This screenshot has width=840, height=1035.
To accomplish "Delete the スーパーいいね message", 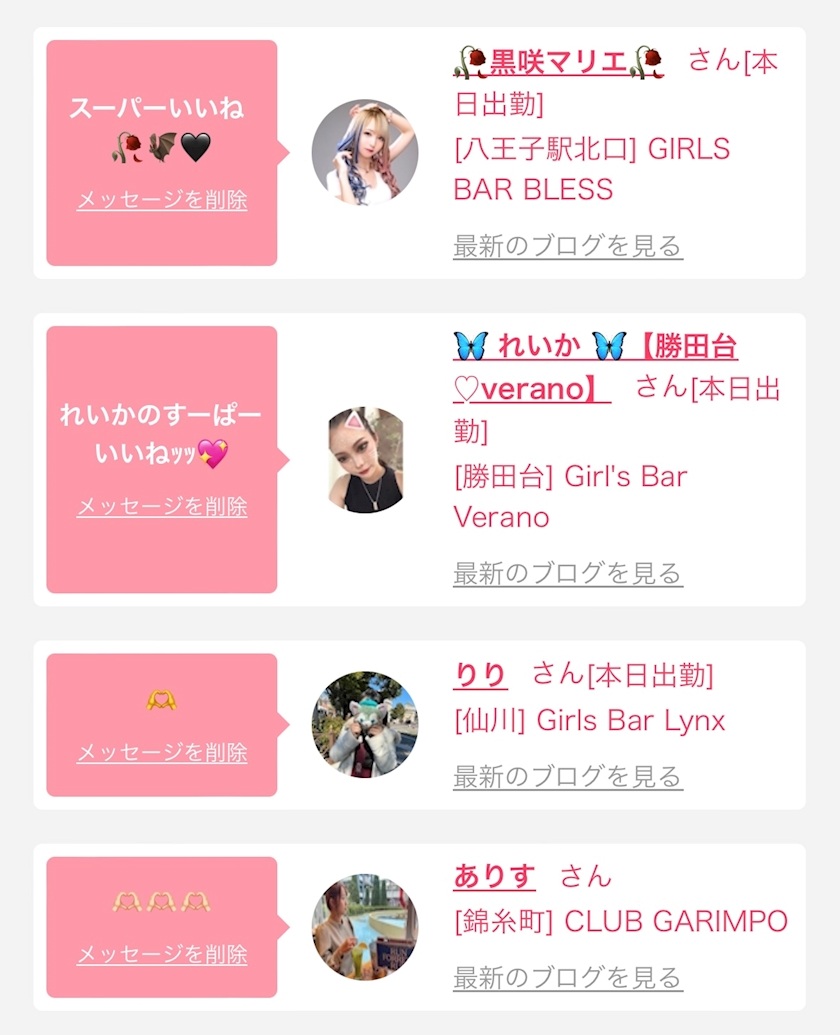I will point(162,200).
